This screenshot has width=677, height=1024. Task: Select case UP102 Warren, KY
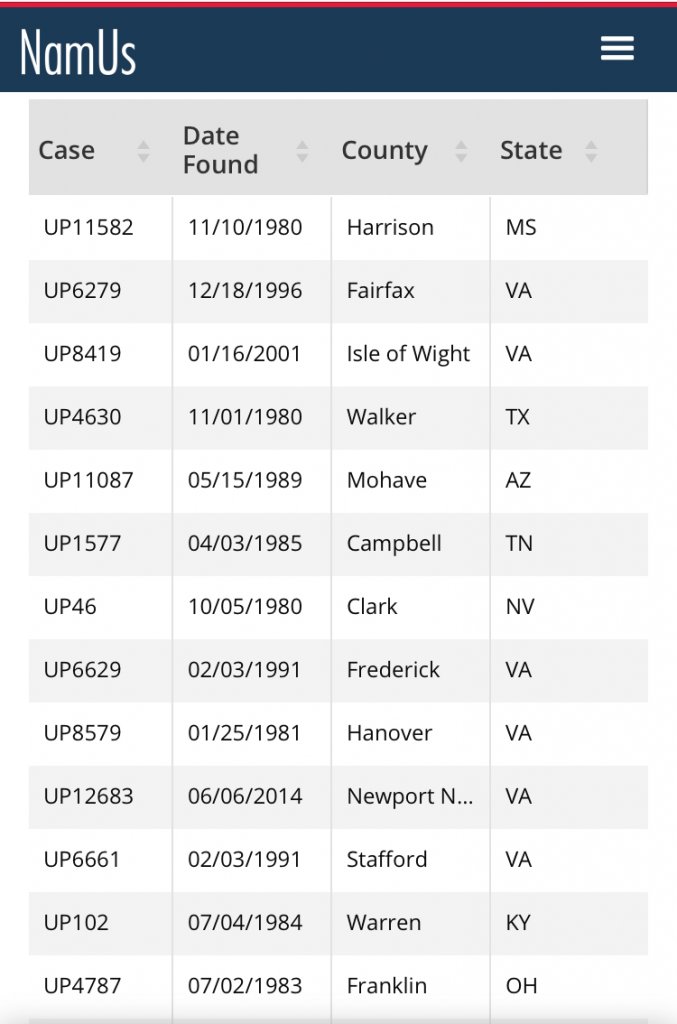(76, 923)
